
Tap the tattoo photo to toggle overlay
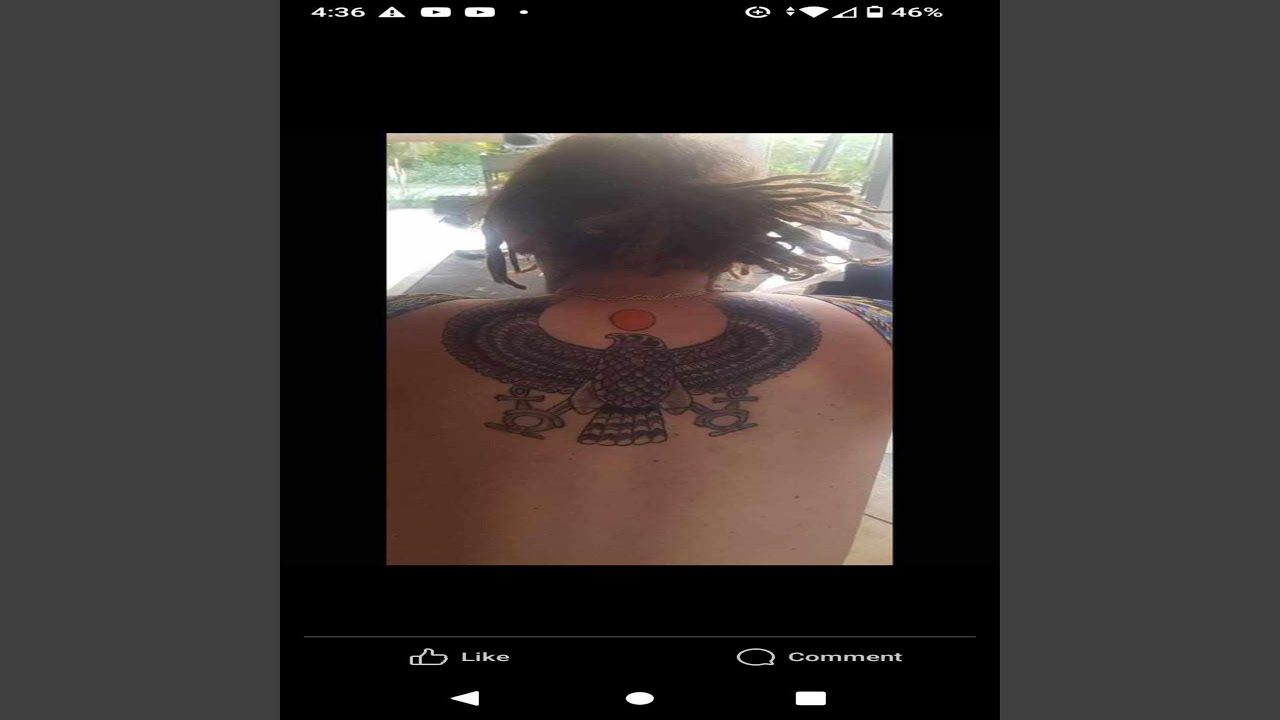(x=639, y=349)
